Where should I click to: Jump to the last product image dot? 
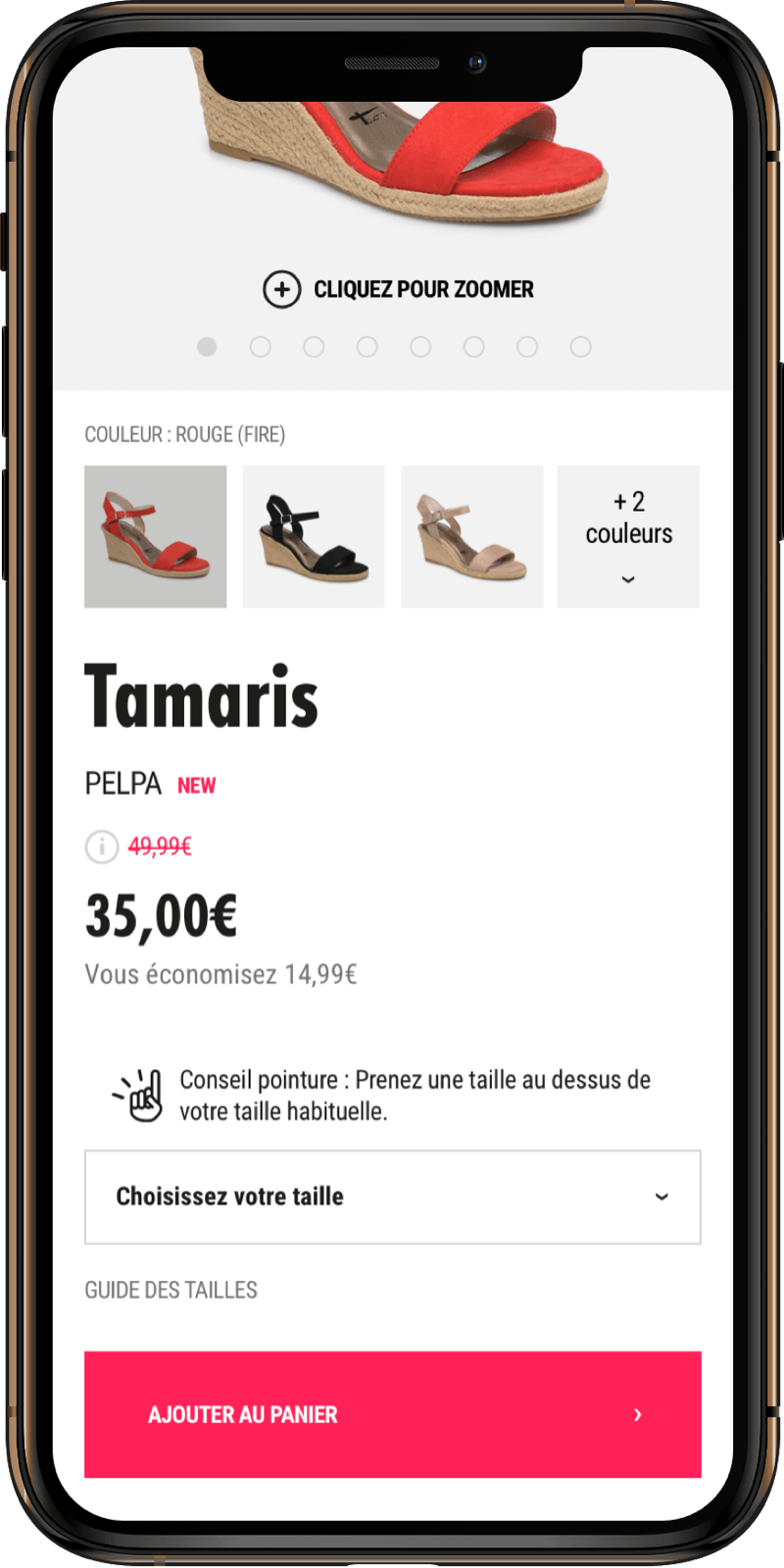coord(581,347)
